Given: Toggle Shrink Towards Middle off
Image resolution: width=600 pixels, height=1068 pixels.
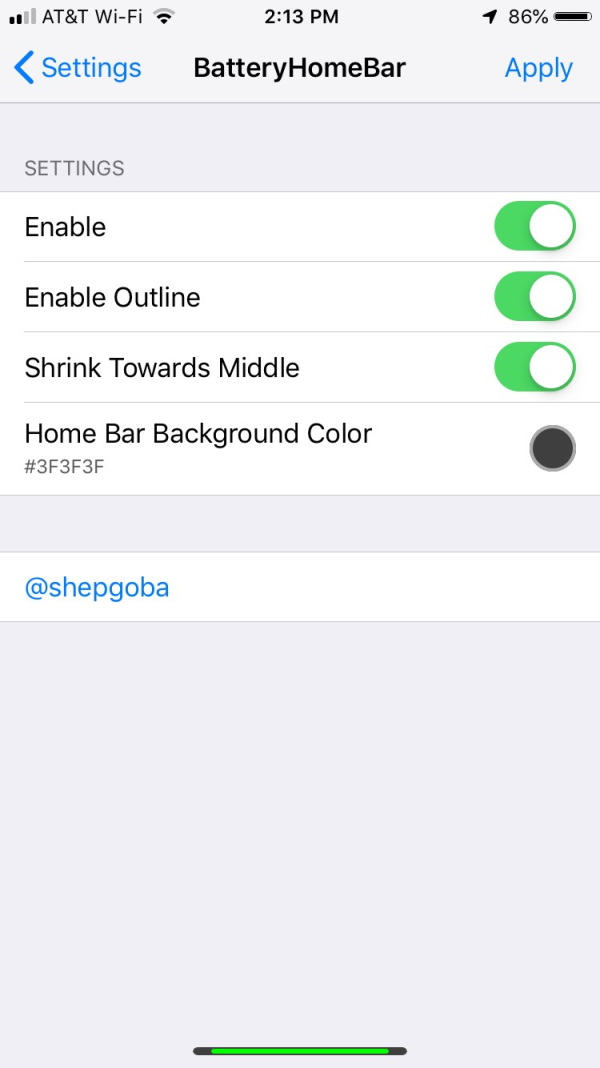Looking at the screenshot, I should [534, 367].
